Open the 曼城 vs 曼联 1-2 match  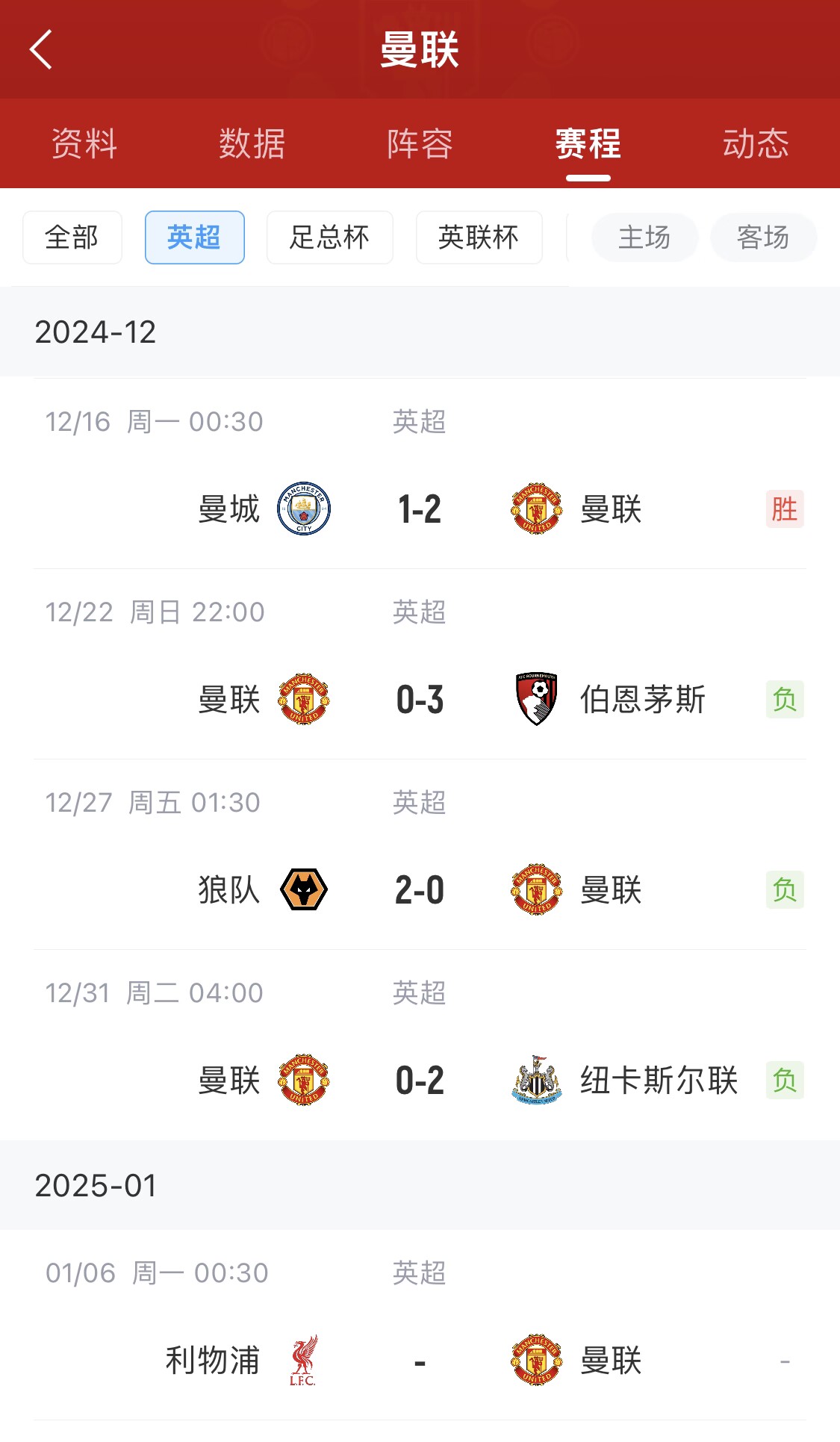420,509
